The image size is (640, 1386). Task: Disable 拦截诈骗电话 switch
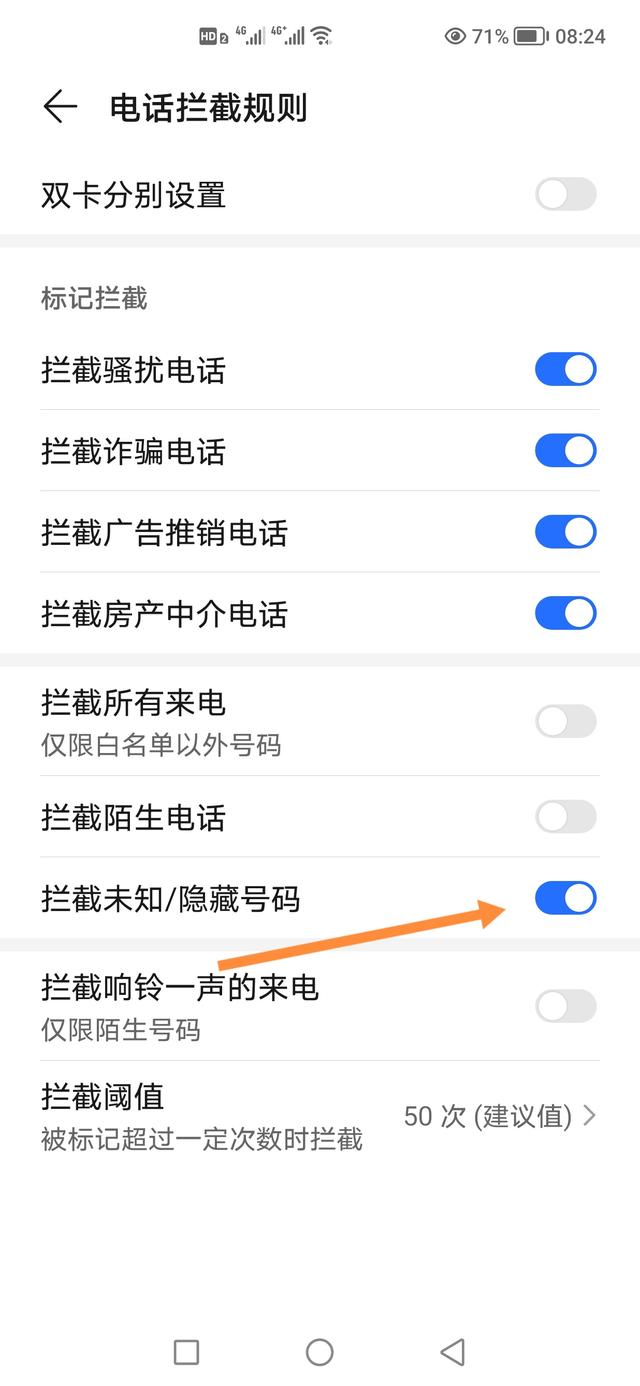(x=566, y=450)
